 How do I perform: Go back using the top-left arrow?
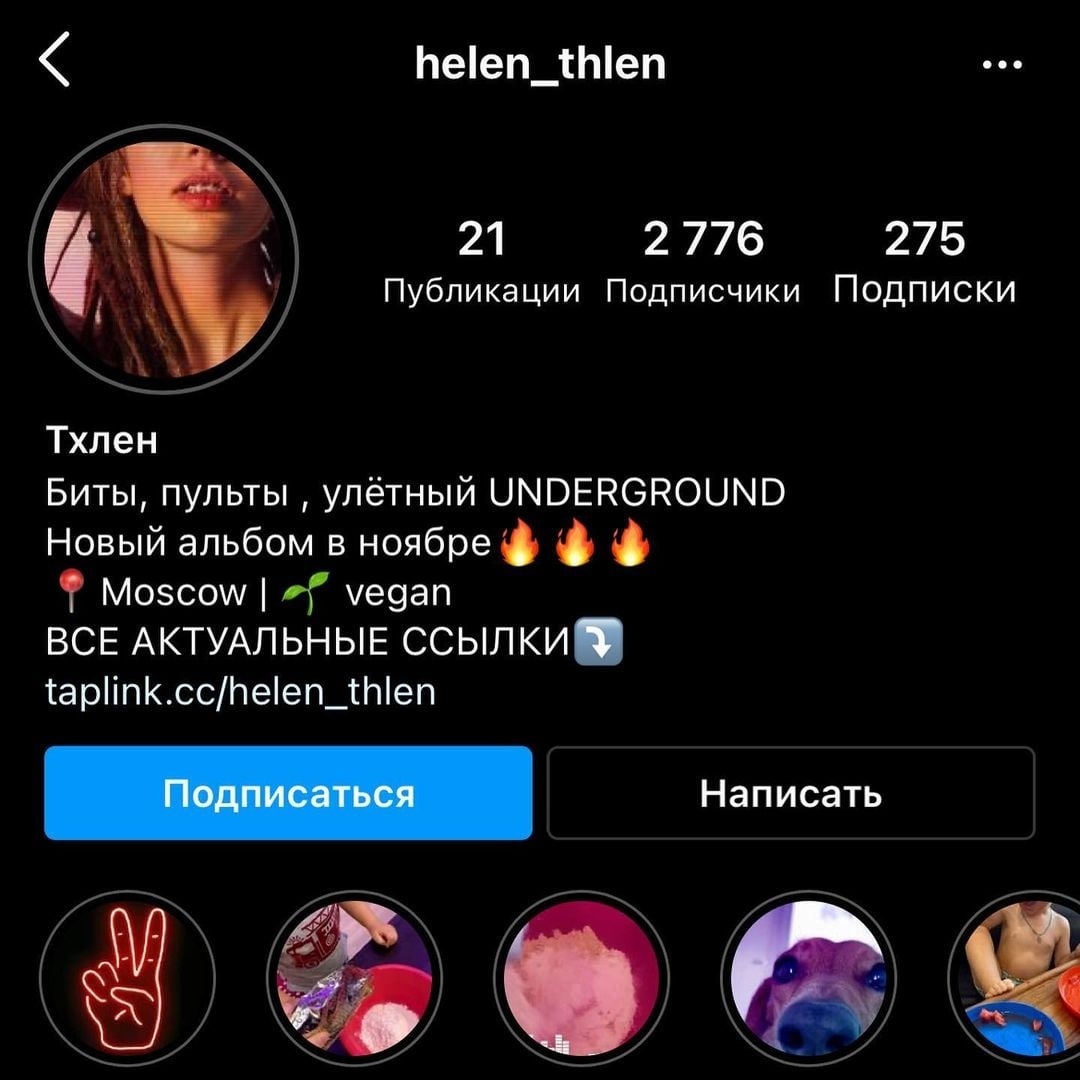click(55, 62)
